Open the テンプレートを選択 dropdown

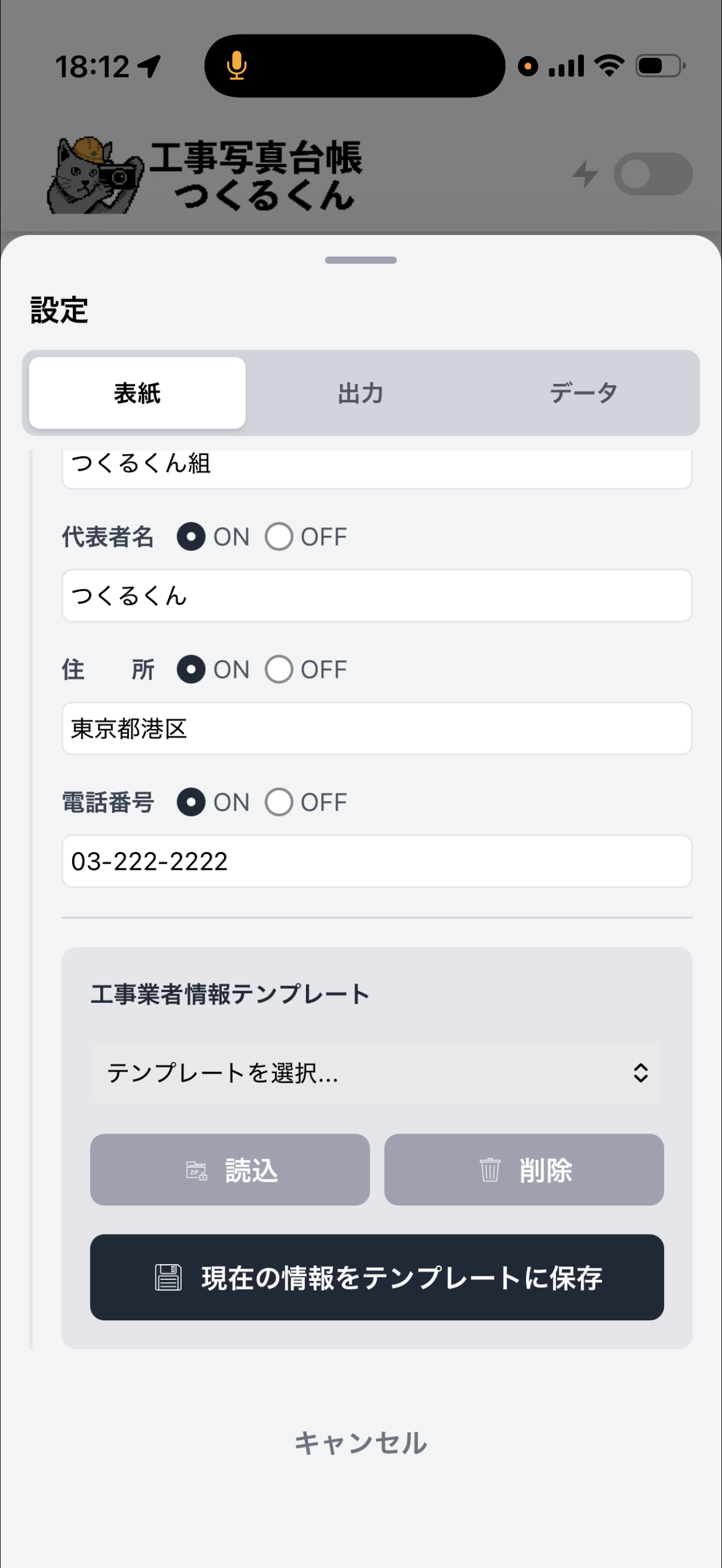(378, 1072)
